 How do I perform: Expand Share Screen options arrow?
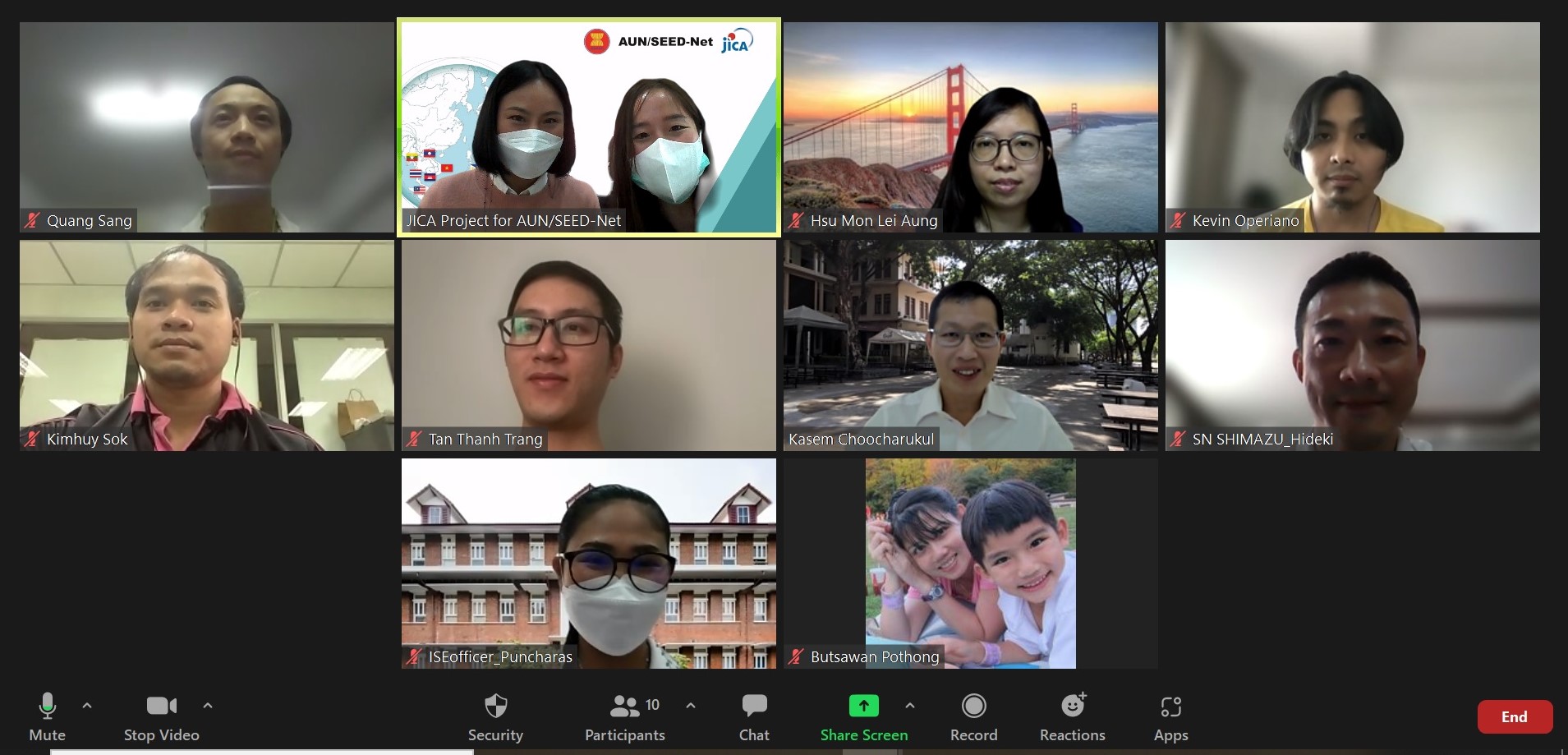pos(910,706)
